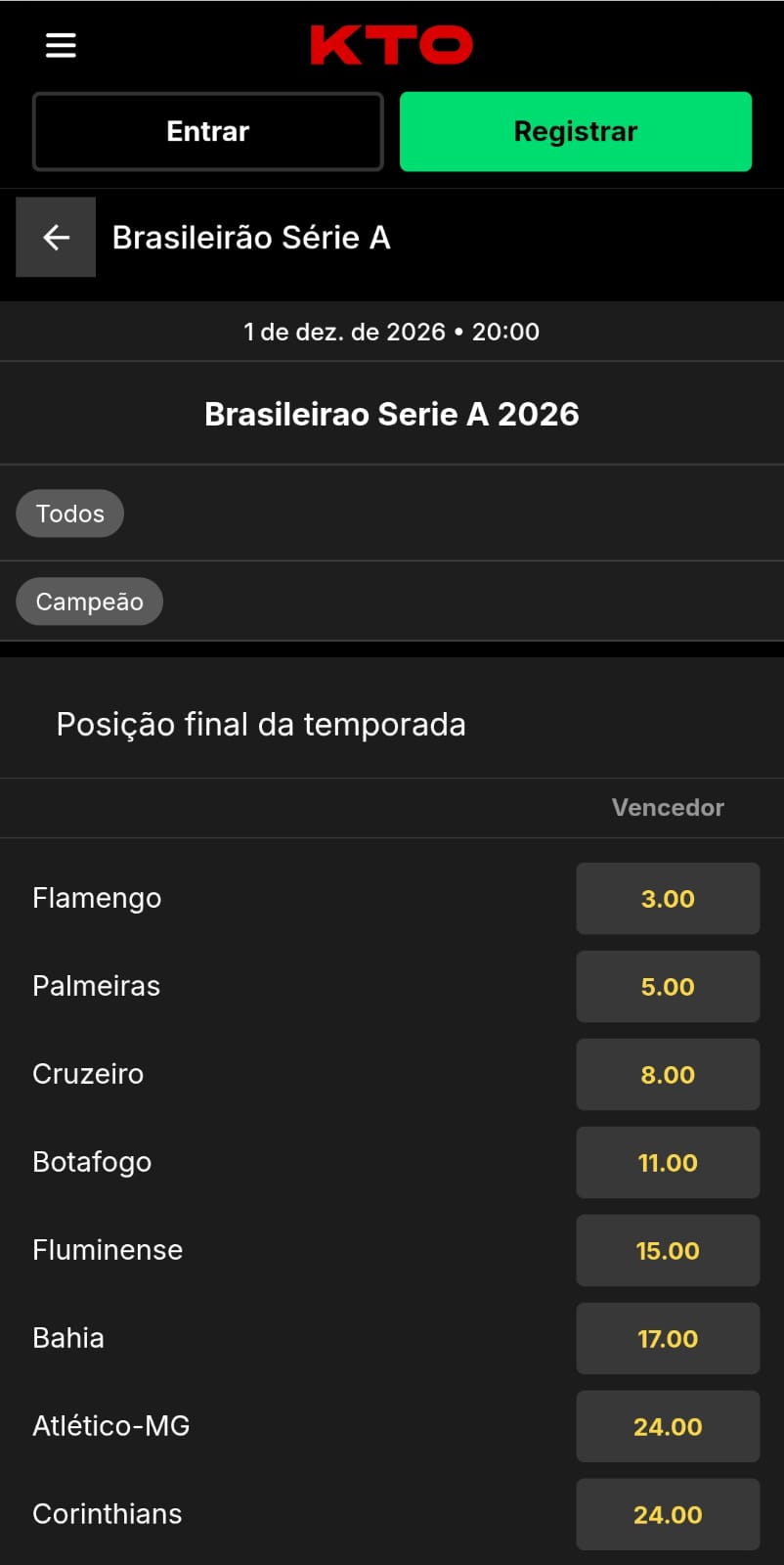The image size is (784, 1565).
Task: Click the KTO logo
Action: (391, 44)
